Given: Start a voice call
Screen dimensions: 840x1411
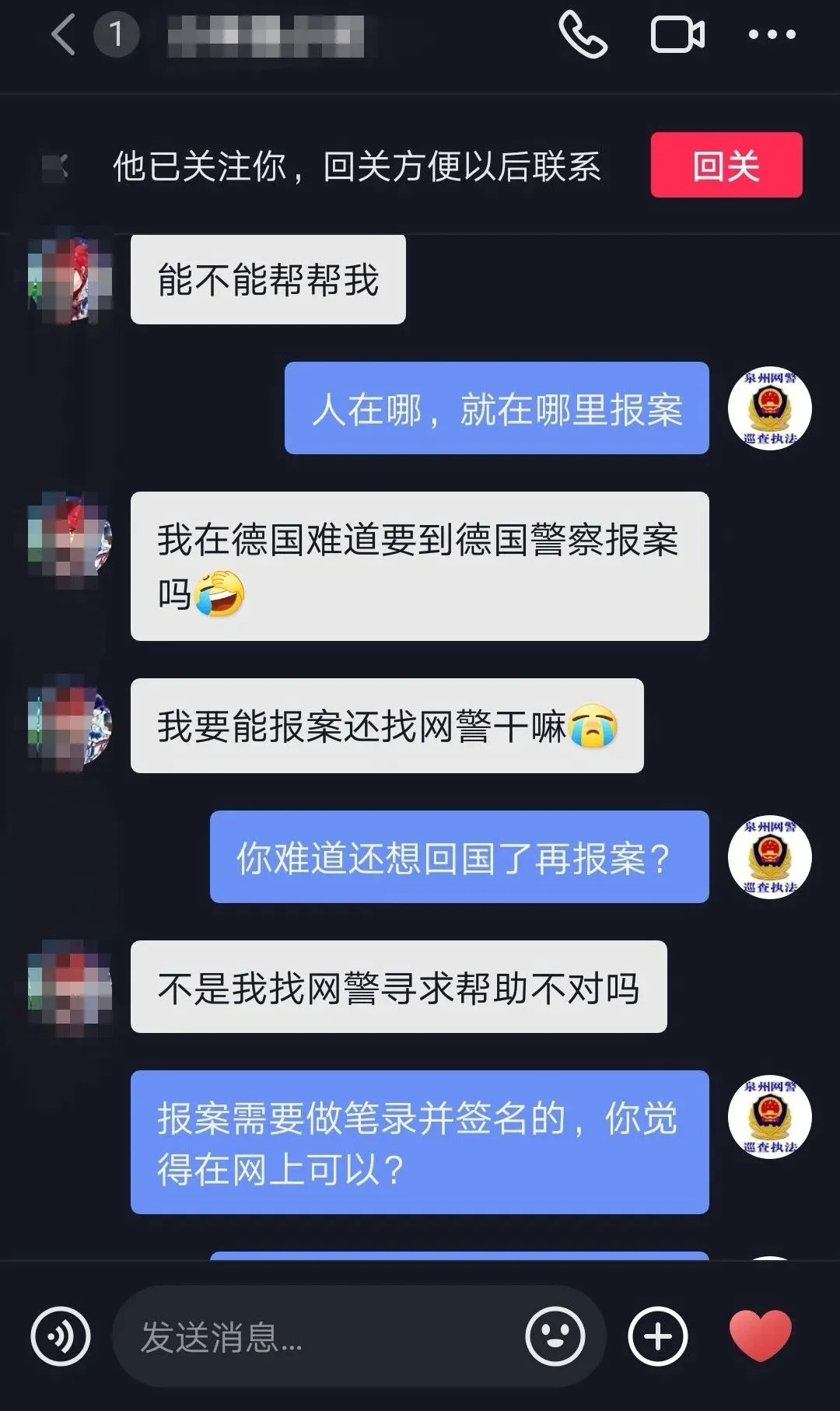Looking at the screenshot, I should pyautogui.click(x=583, y=35).
